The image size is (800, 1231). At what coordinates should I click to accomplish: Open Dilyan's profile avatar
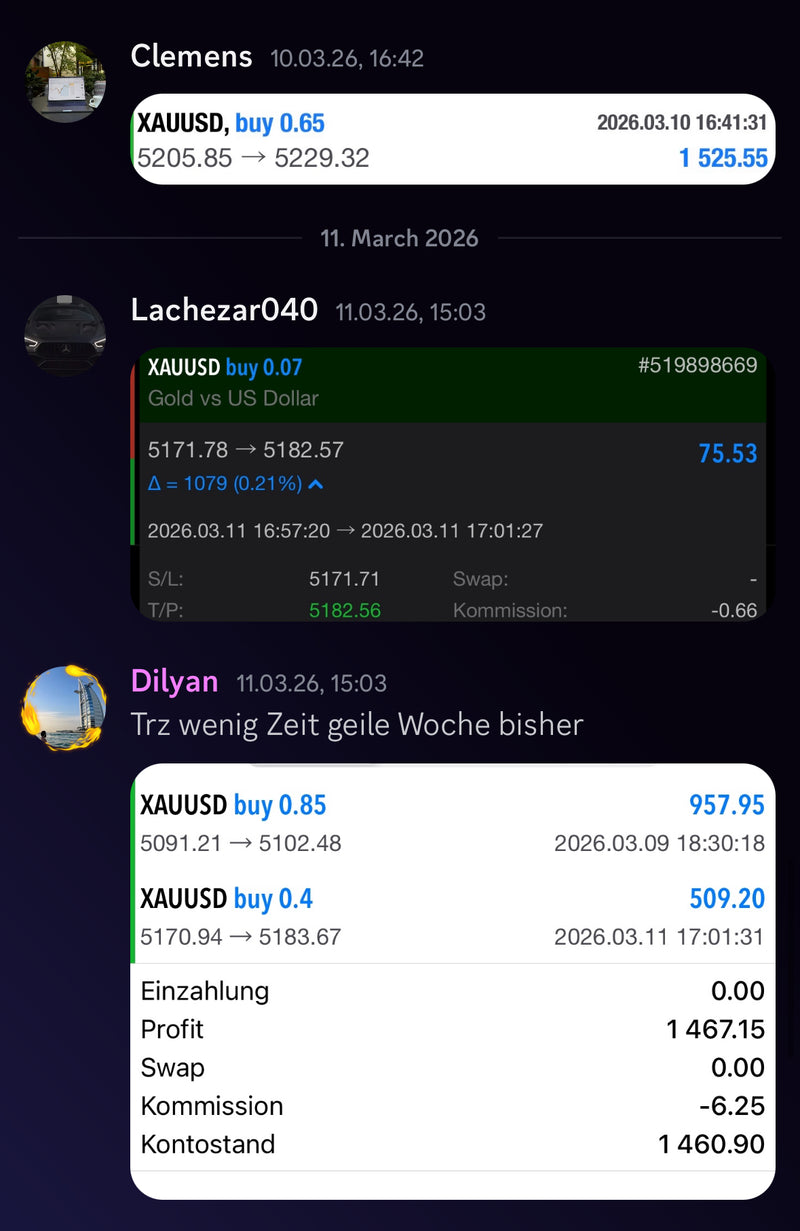point(65,707)
